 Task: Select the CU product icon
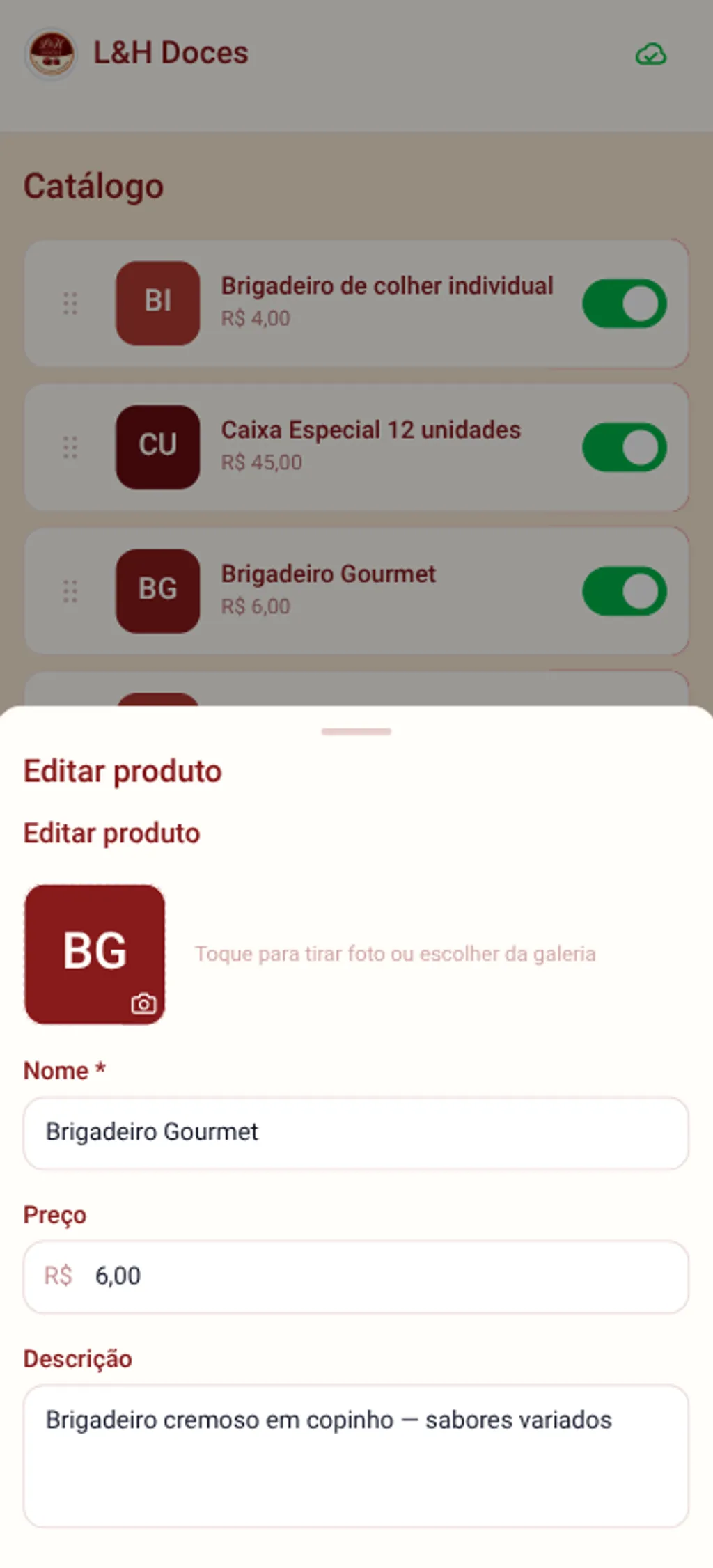157,446
